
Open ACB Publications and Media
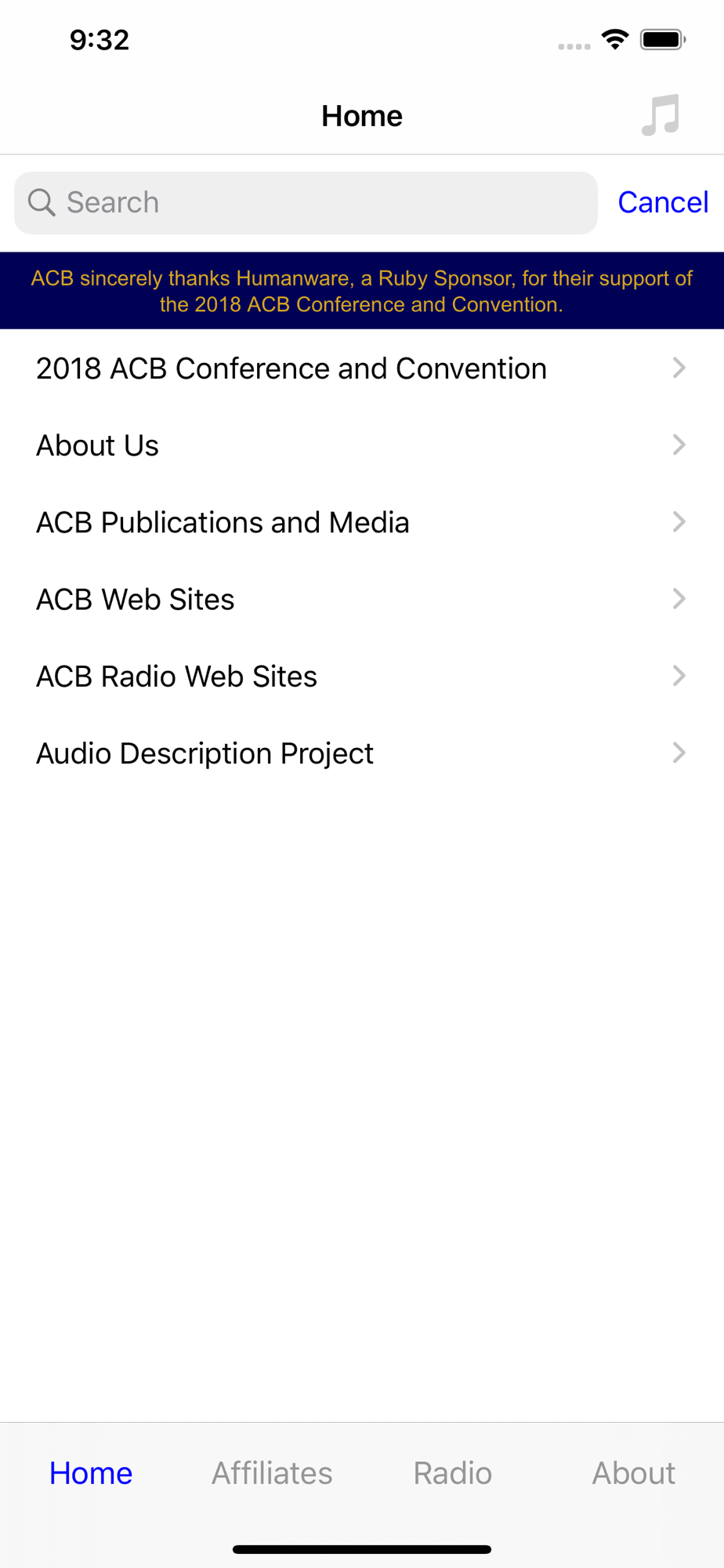[x=362, y=522]
